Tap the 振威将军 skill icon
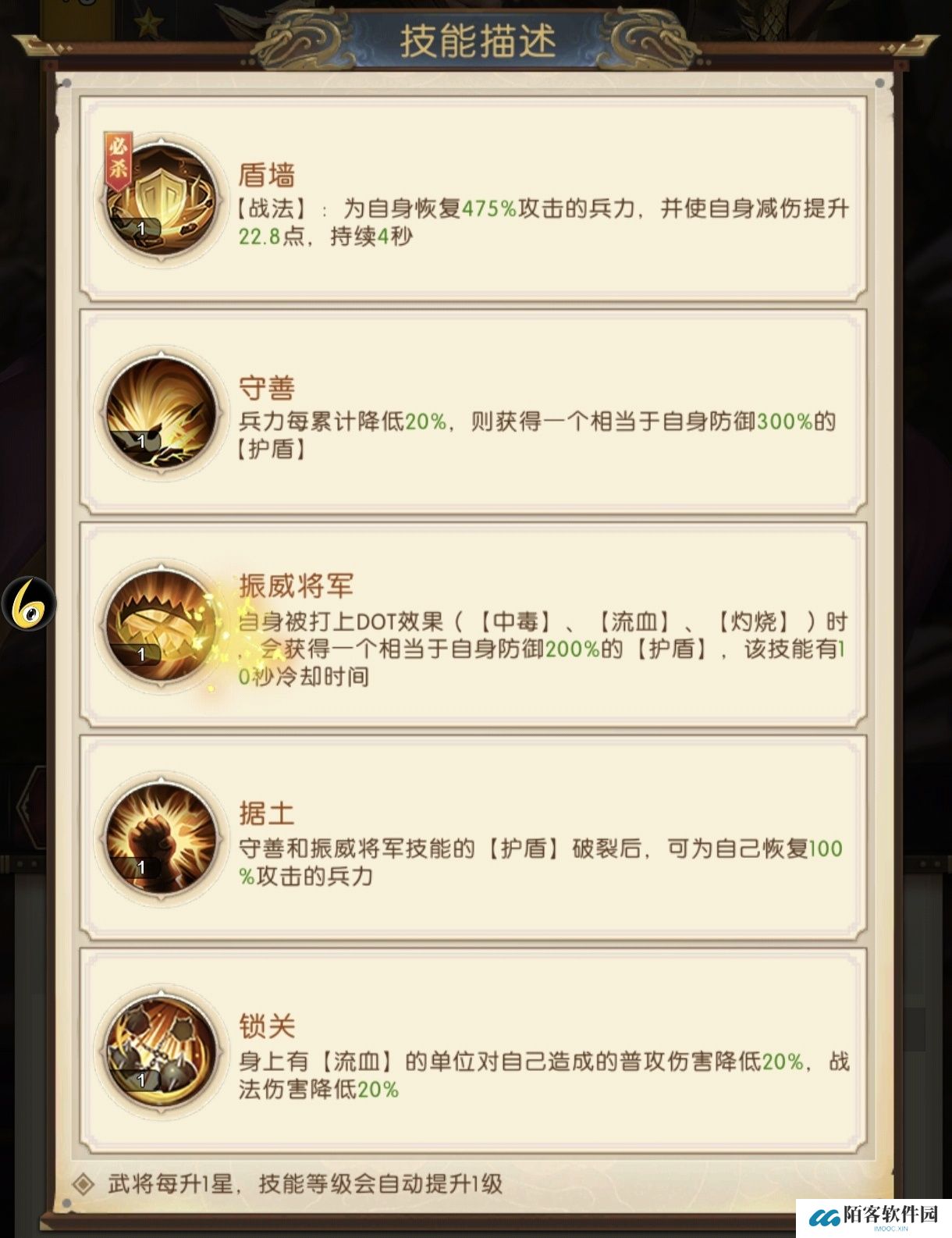The image size is (952, 1238). click(162, 625)
